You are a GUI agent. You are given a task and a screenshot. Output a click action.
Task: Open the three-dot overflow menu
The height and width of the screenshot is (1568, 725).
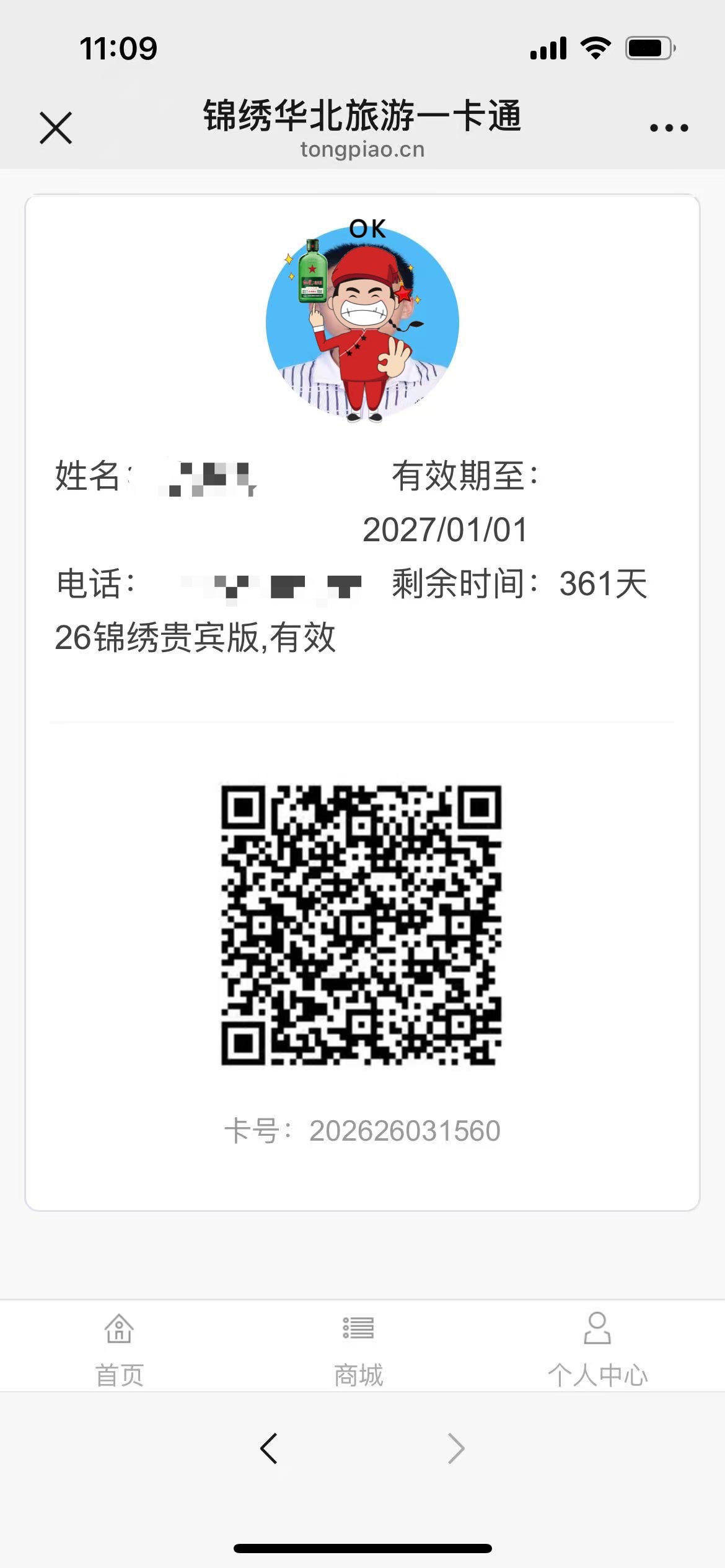[669, 128]
